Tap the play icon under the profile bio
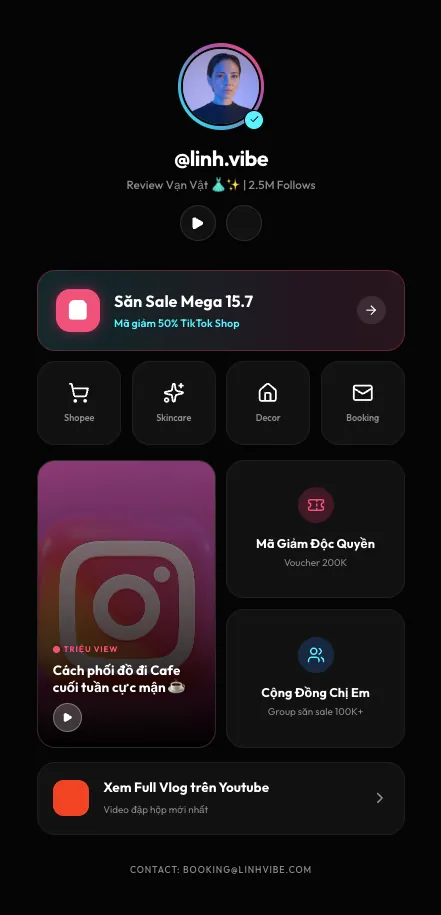The image size is (441, 915). coord(198,223)
